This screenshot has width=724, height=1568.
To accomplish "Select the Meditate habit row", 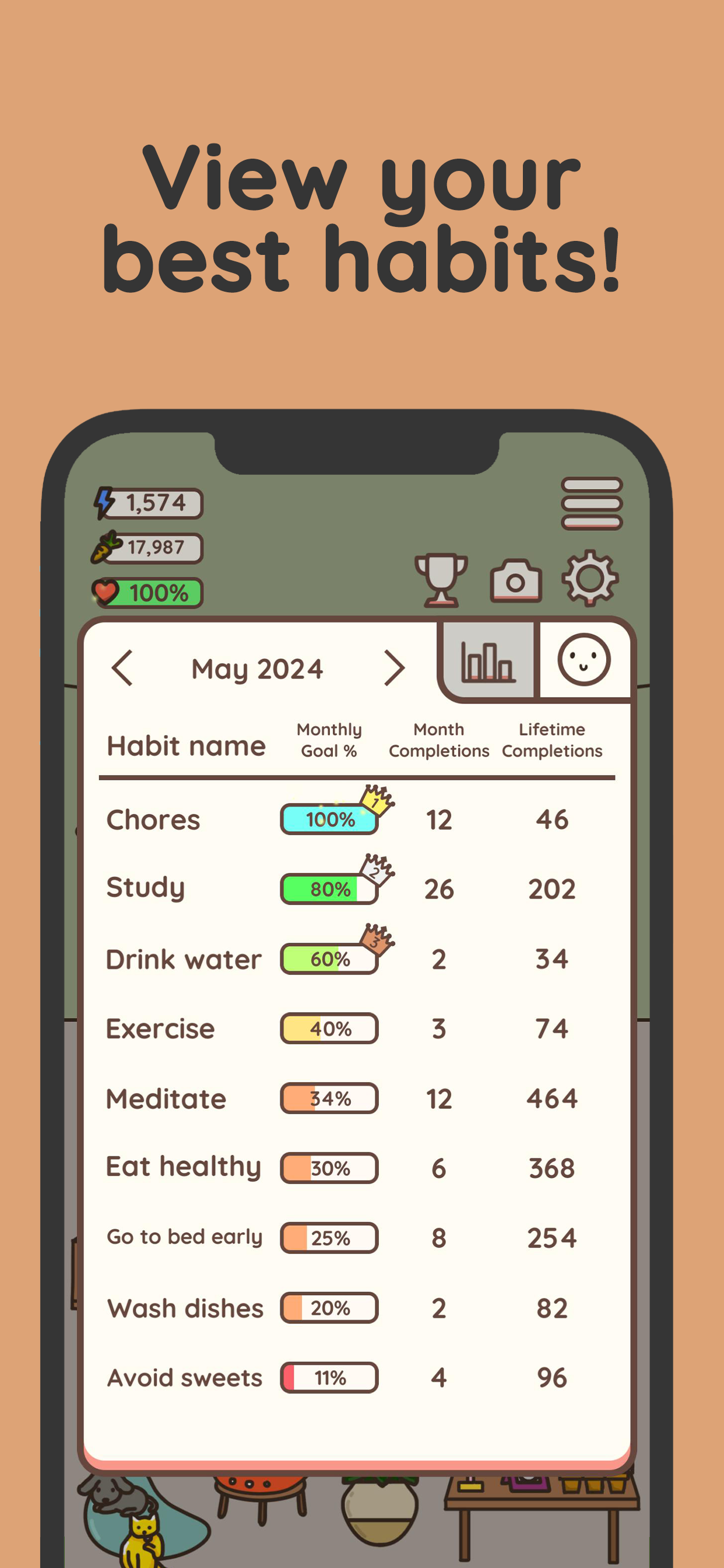I will pyautogui.click(x=166, y=1097).
